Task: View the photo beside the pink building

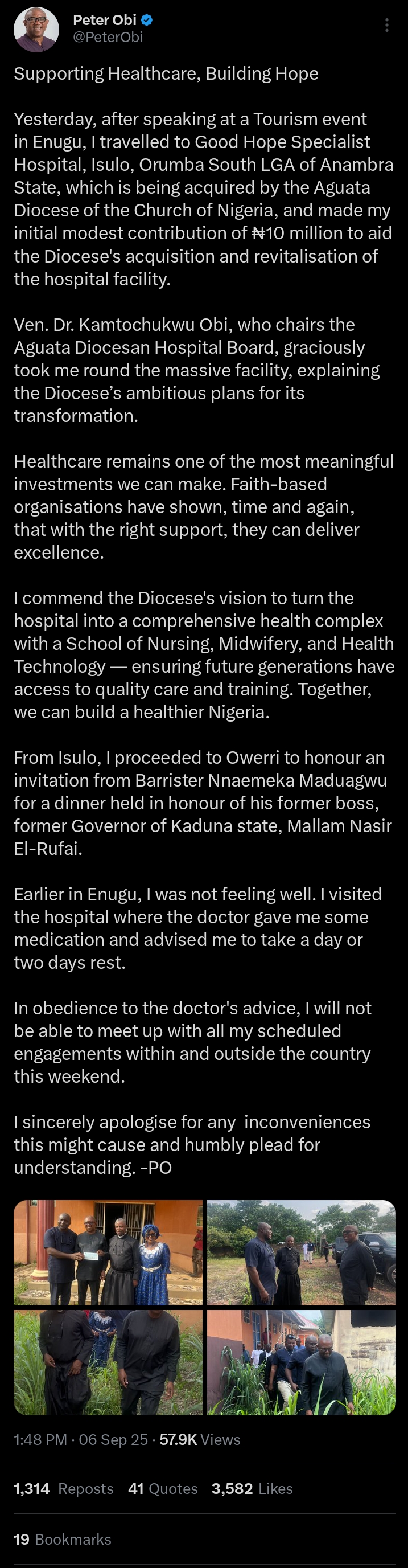Action: 301,1362
